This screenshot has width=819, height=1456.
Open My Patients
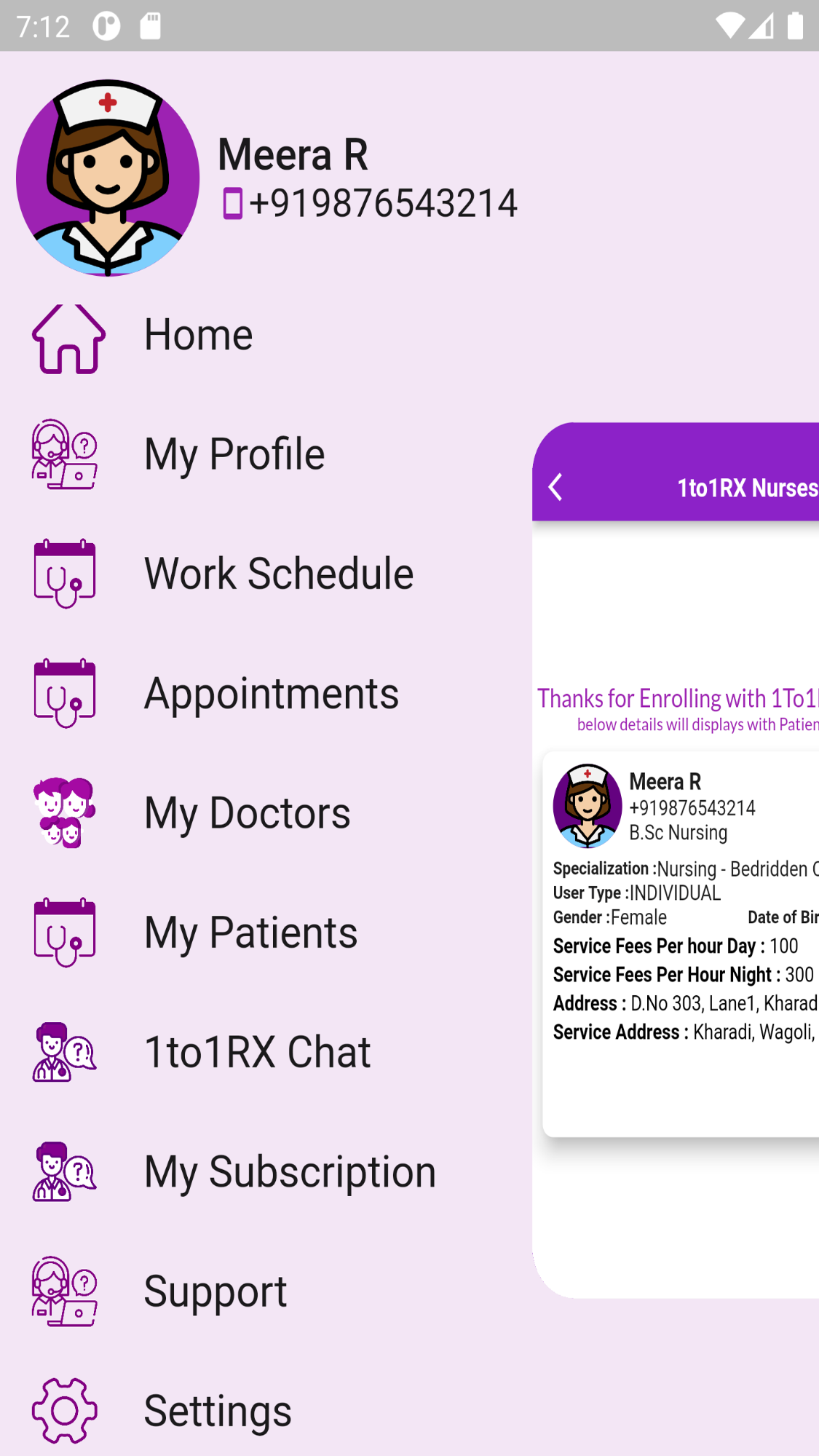coord(250,933)
